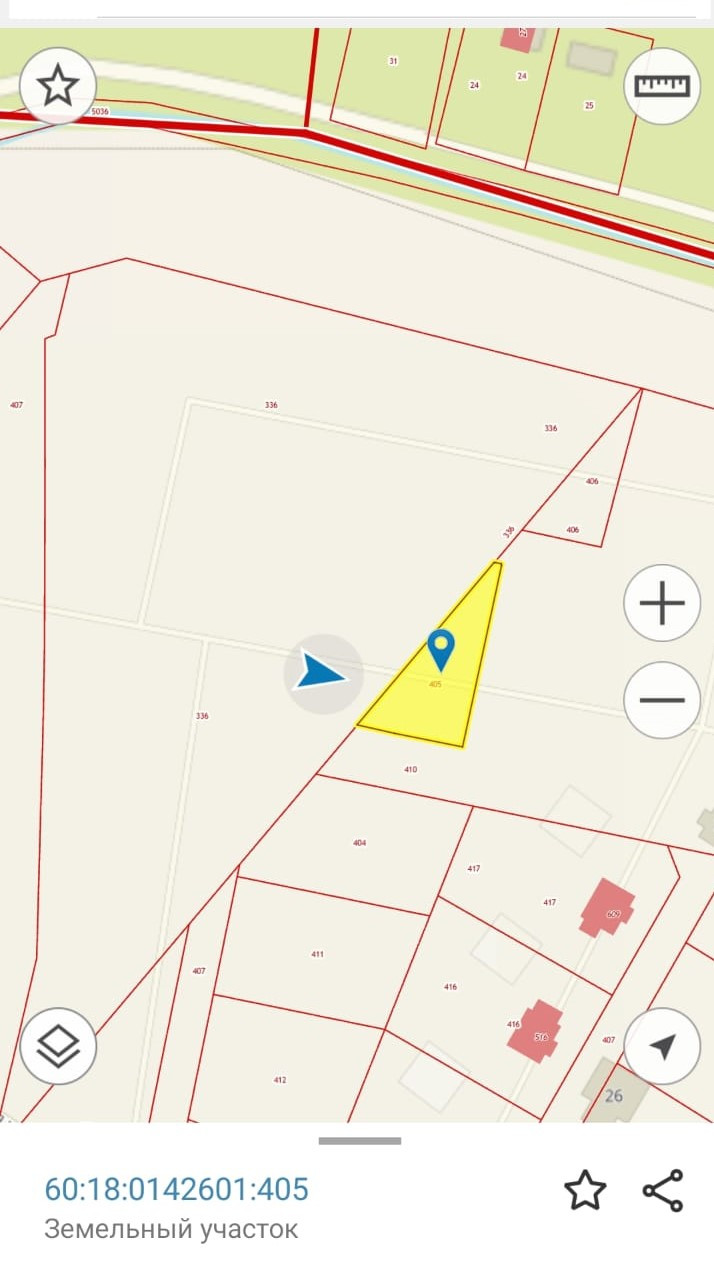This screenshot has height=1265, width=714.
Task: Open the map layers selector
Action: pos(58,1046)
